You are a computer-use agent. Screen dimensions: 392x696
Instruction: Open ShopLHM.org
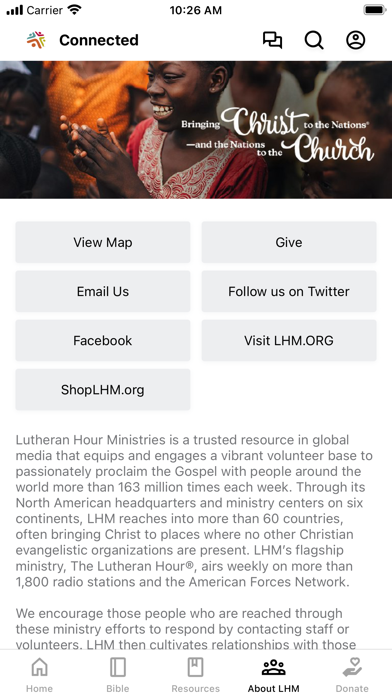(x=103, y=390)
